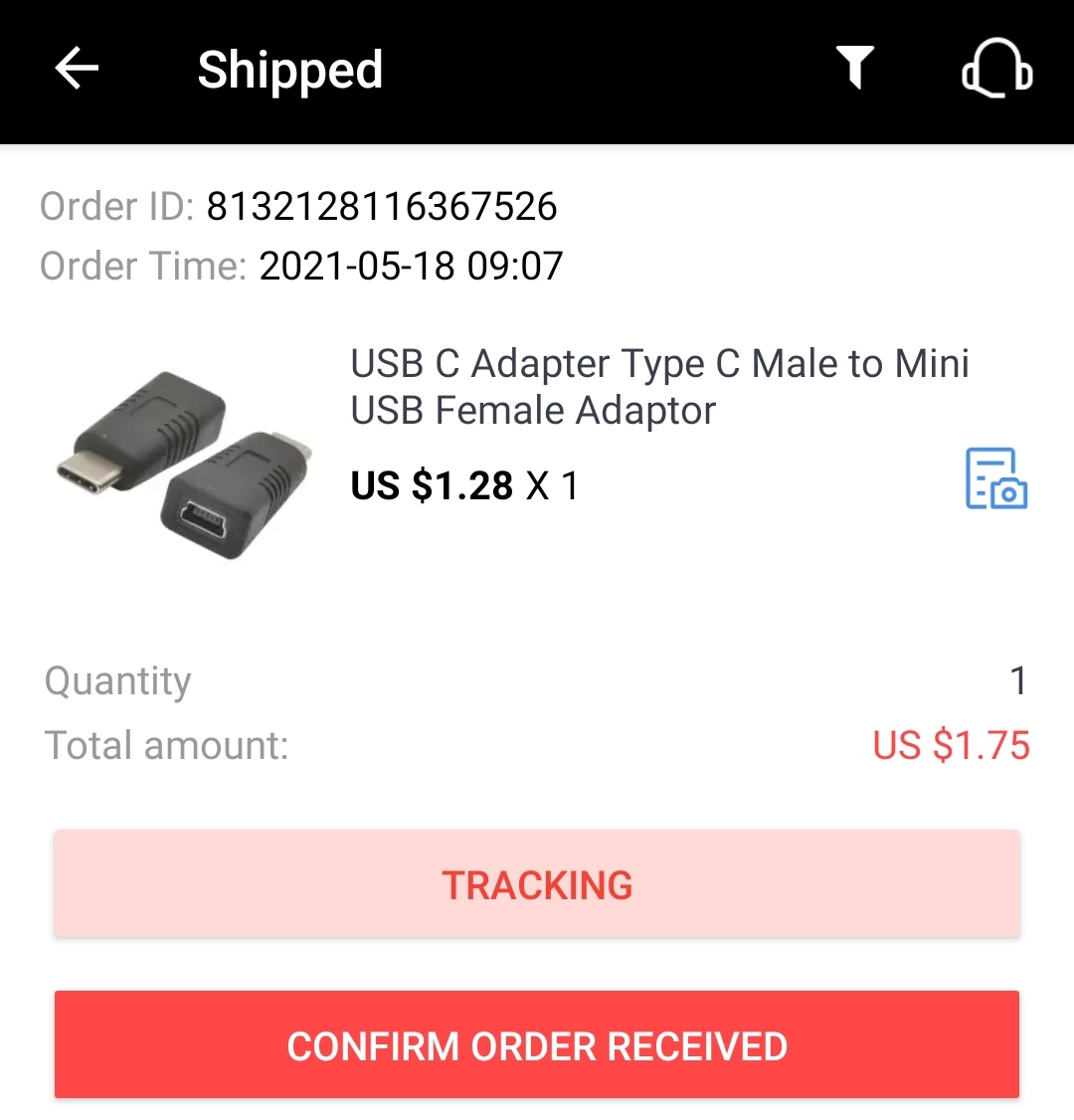Confirm Order Received for this order
1074x1120 pixels.
(x=537, y=1045)
